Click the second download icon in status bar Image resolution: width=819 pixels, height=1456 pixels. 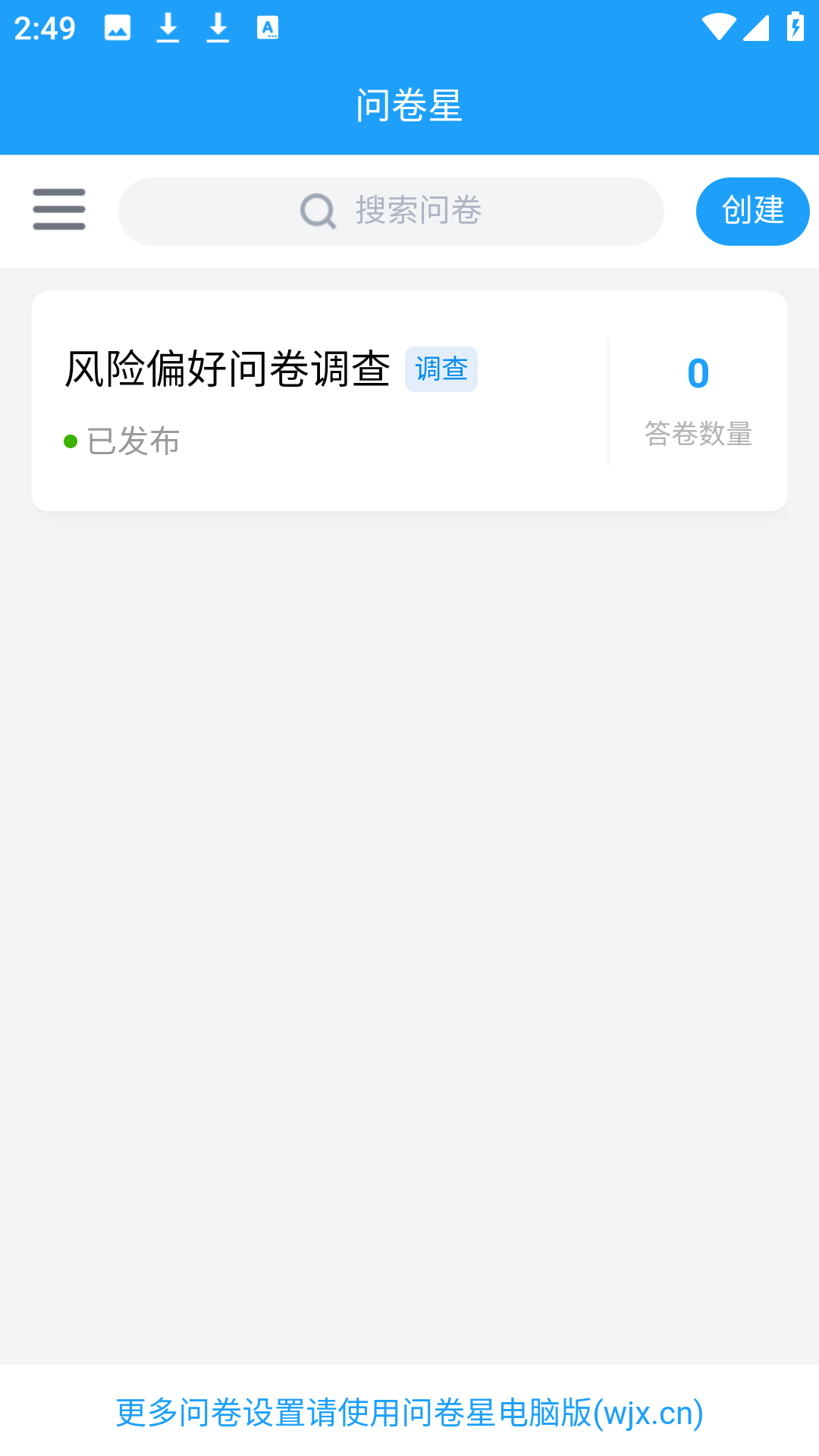click(218, 27)
